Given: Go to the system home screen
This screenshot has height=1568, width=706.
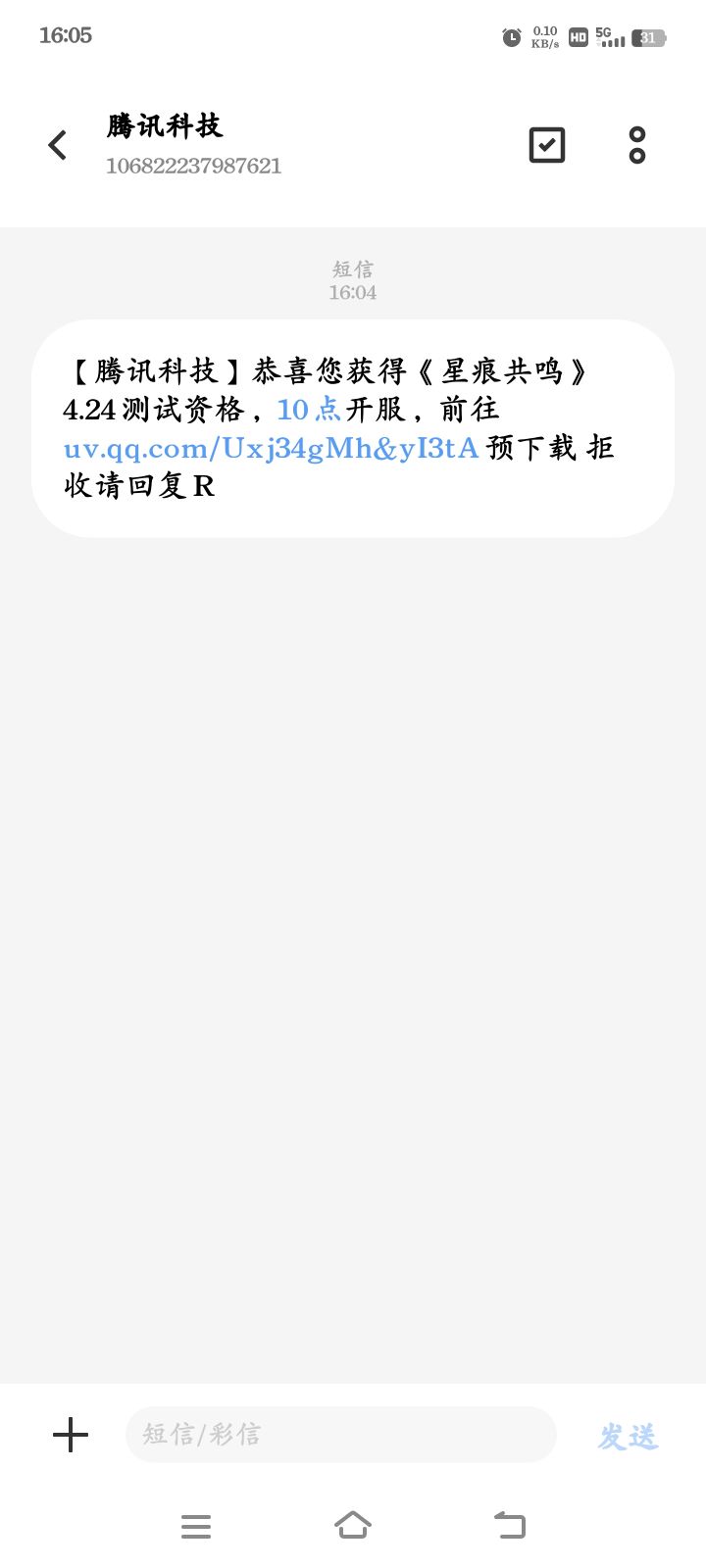Looking at the screenshot, I should (x=353, y=1525).
